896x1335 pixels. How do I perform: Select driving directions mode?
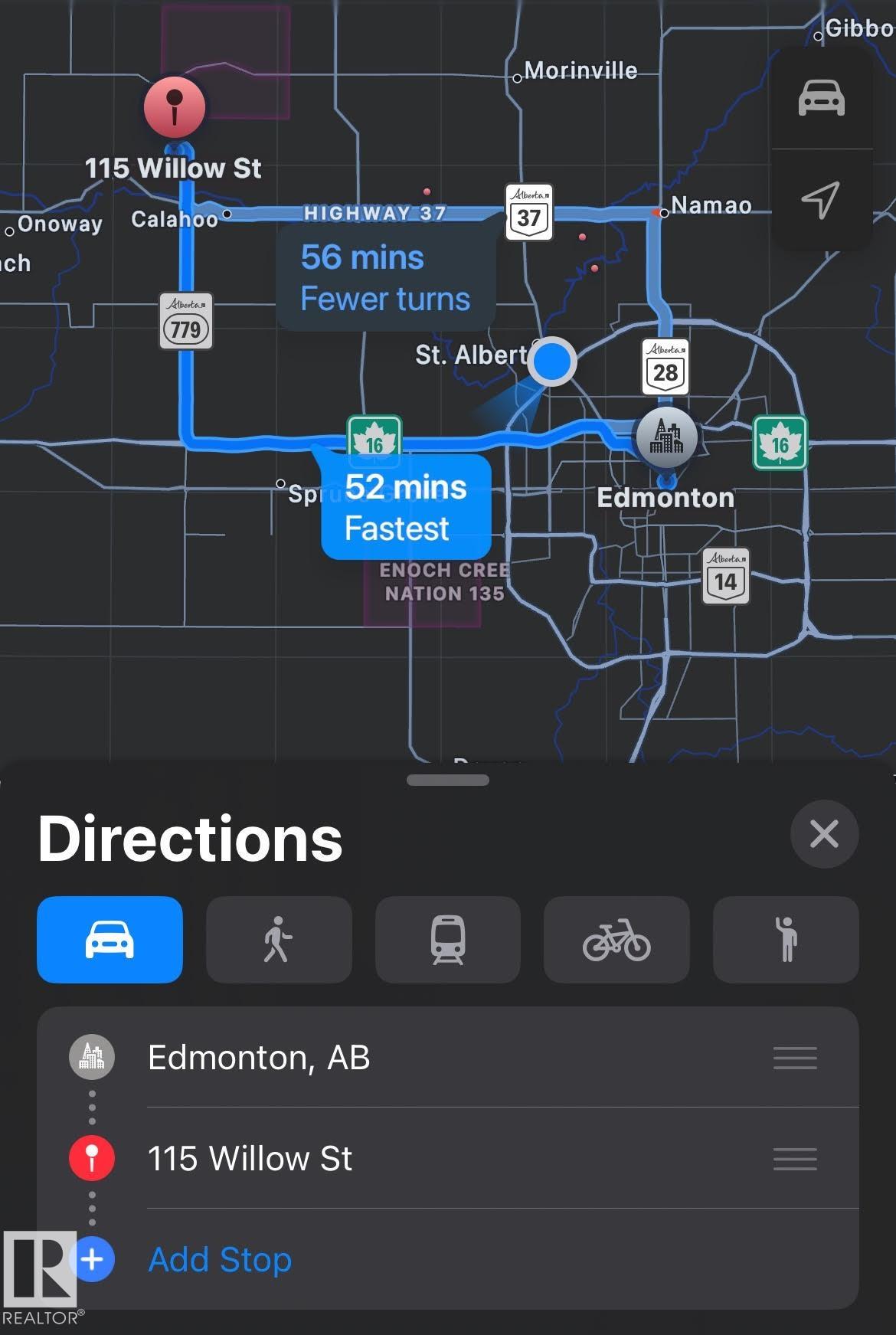(110, 939)
